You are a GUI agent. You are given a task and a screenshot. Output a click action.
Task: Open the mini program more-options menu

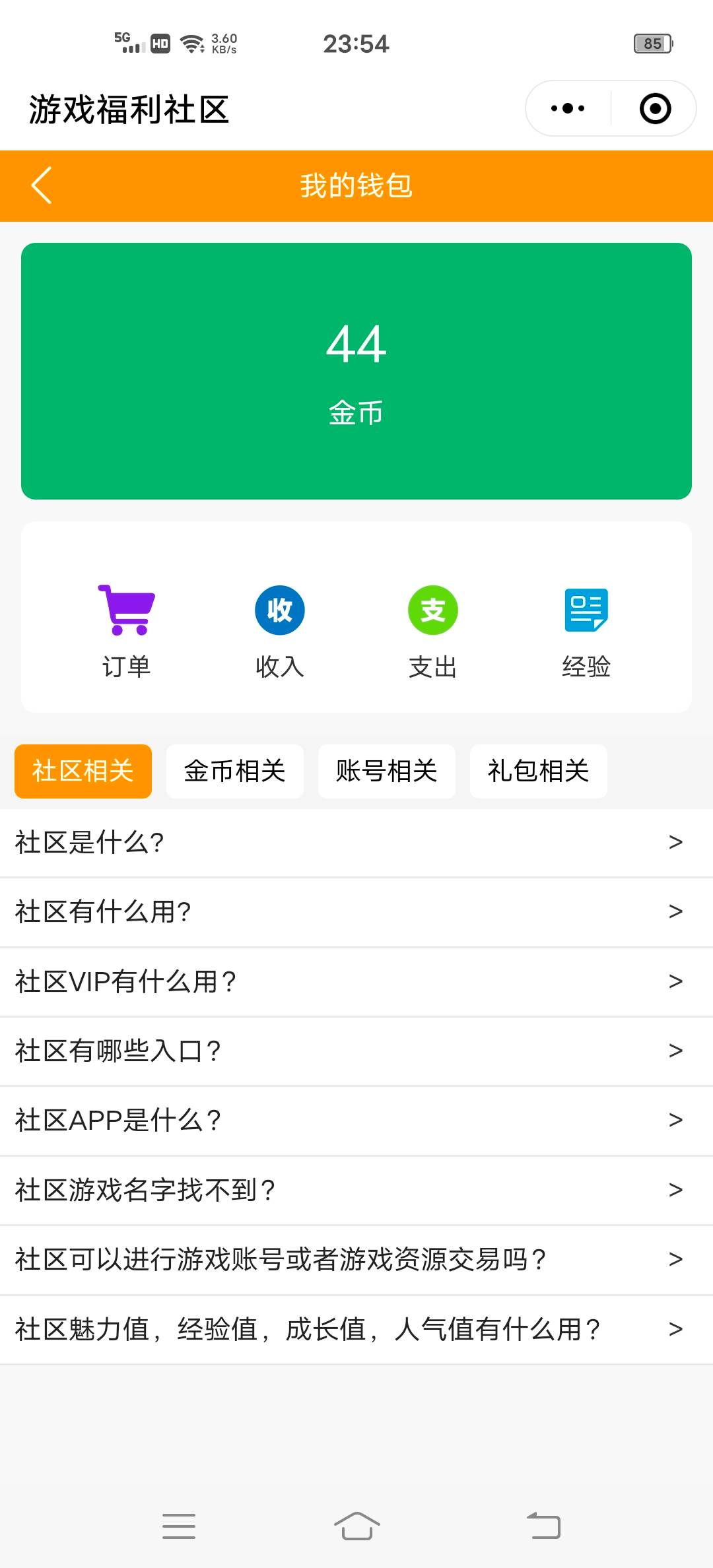pyautogui.click(x=568, y=109)
